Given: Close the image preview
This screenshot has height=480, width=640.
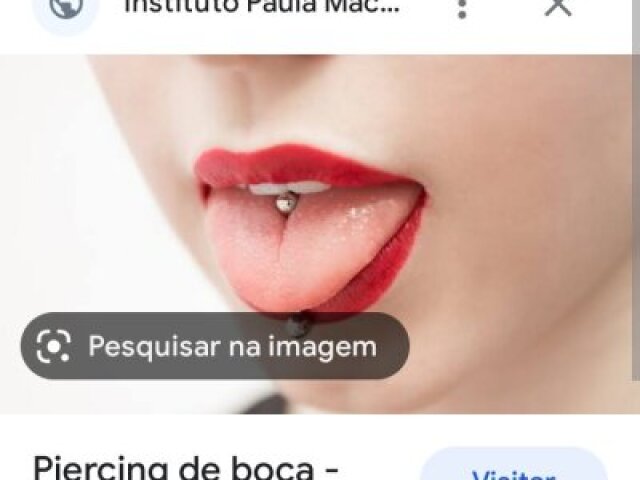Looking at the screenshot, I should click(557, 8).
